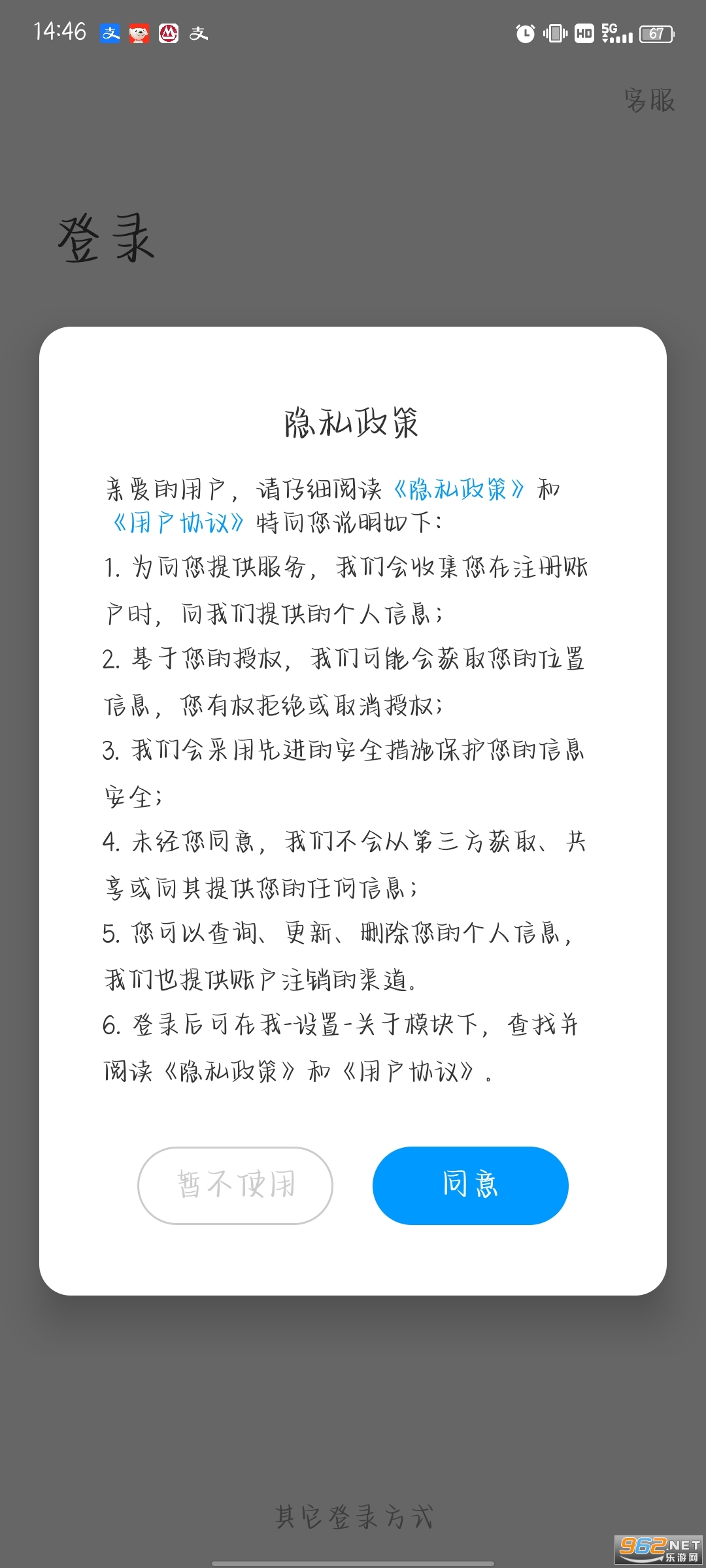The image size is (706, 1568).
Task: Open the blue《隐私政策》link
Action: [458, 489]
